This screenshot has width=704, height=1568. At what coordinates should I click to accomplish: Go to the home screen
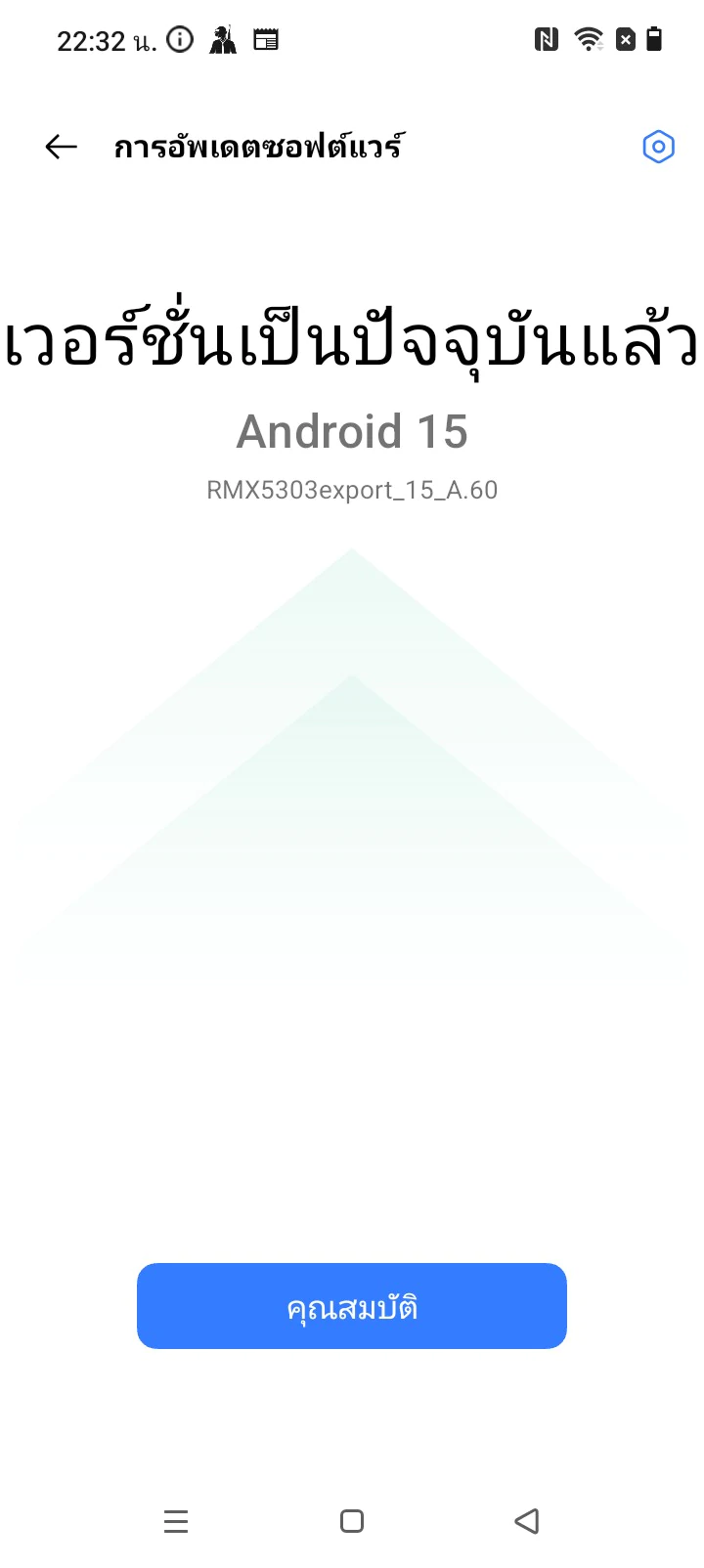[352, 1521]
